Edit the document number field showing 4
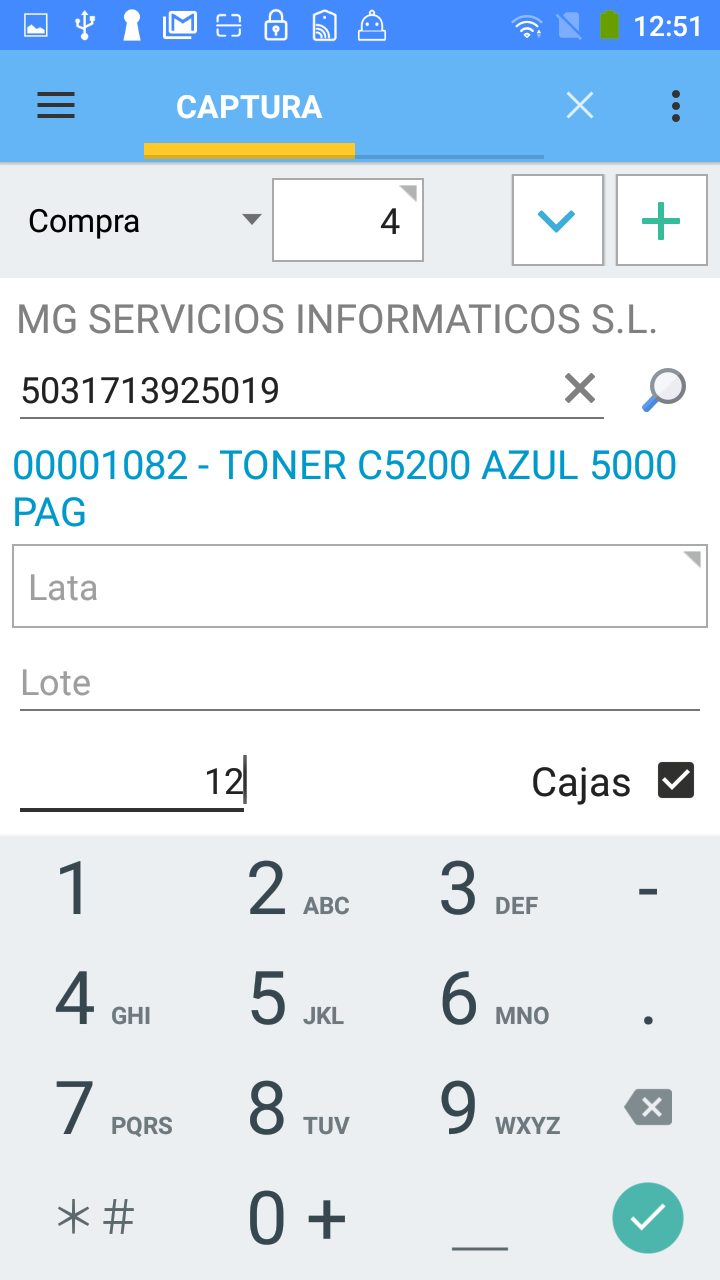This screenshot has height=1280, width=720. point(348,221)
